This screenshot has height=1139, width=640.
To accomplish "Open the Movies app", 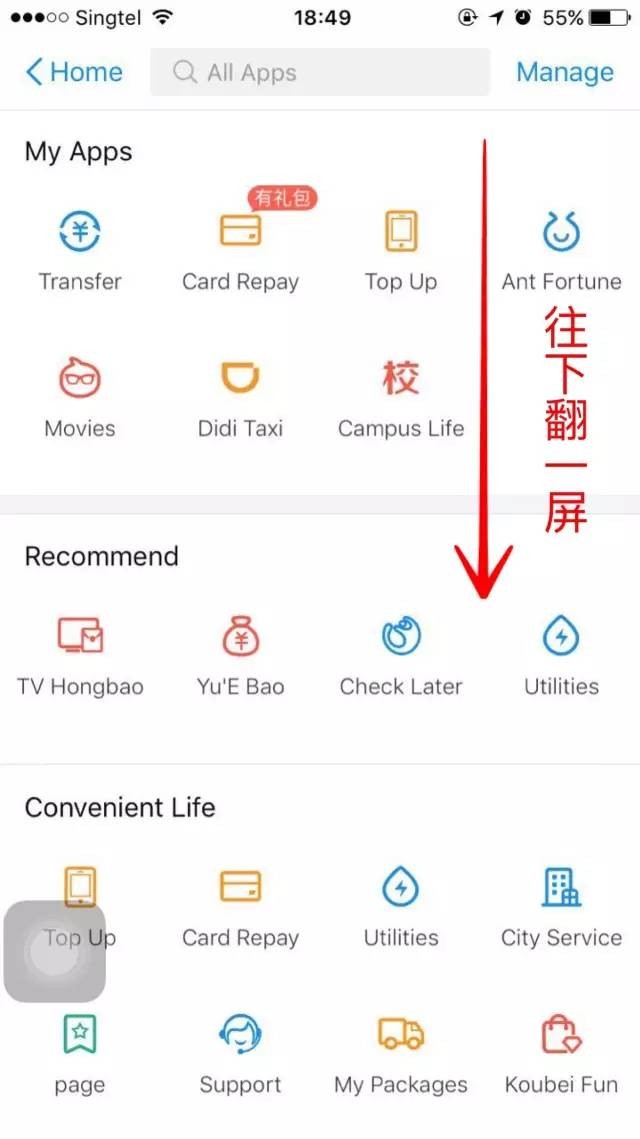I will point(80,397).
